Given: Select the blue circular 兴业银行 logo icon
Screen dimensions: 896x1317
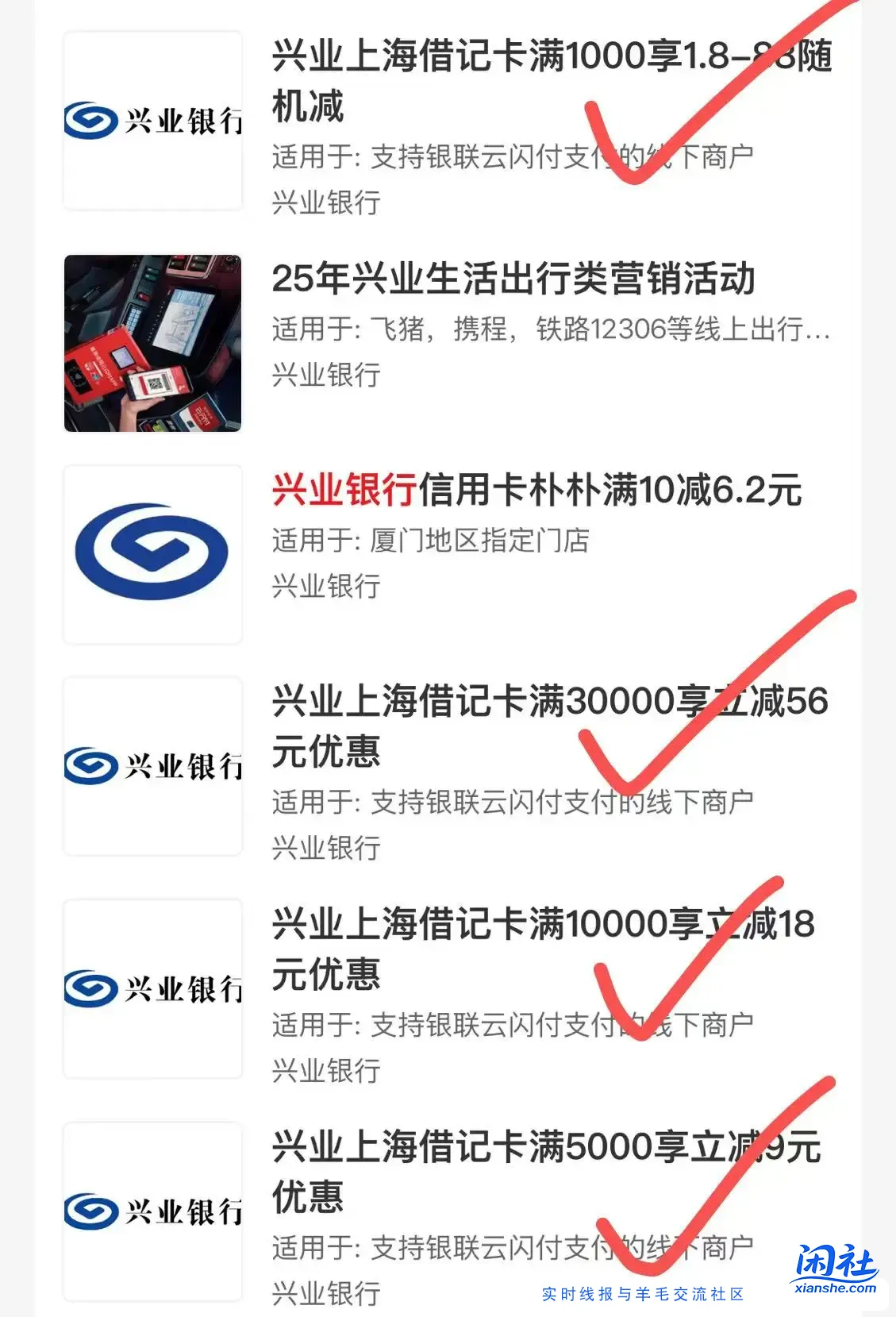Looking at the screenshot, I should coord(153,551).
